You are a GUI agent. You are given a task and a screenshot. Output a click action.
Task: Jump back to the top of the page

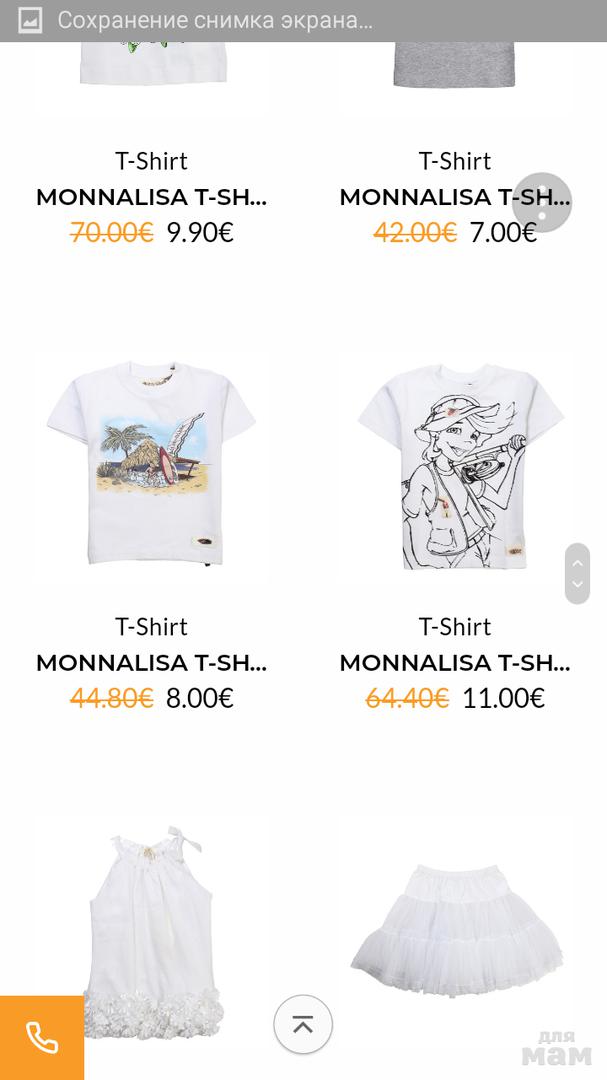[x=302, y=1024]
